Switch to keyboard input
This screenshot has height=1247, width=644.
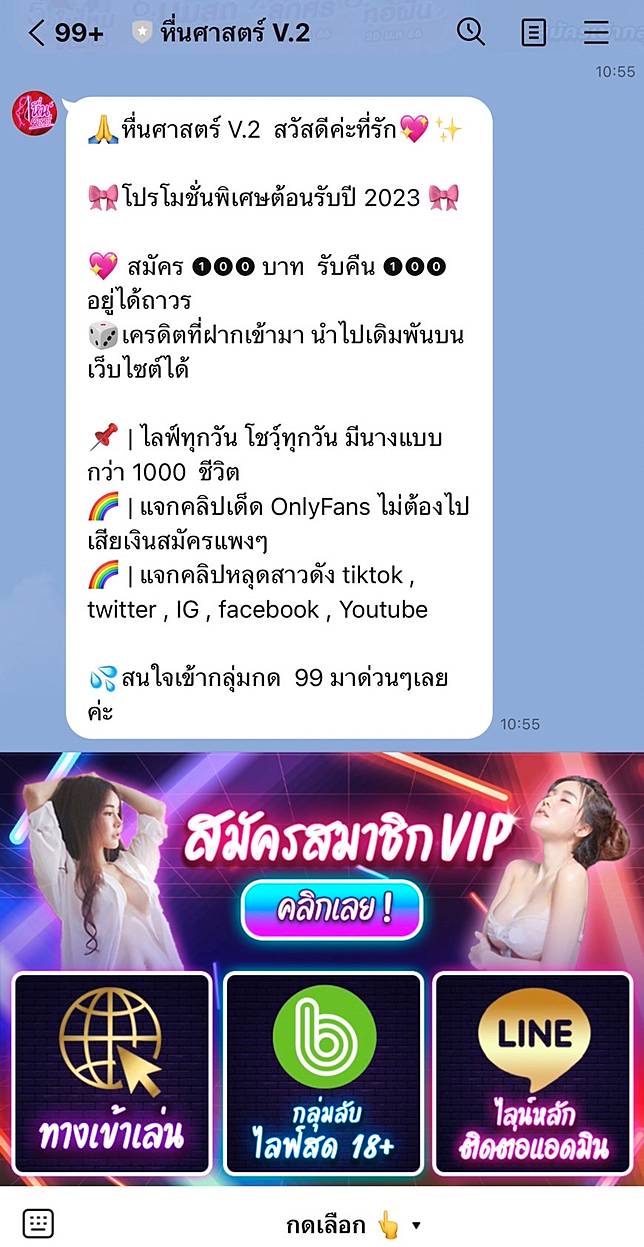pos(38,1222)
